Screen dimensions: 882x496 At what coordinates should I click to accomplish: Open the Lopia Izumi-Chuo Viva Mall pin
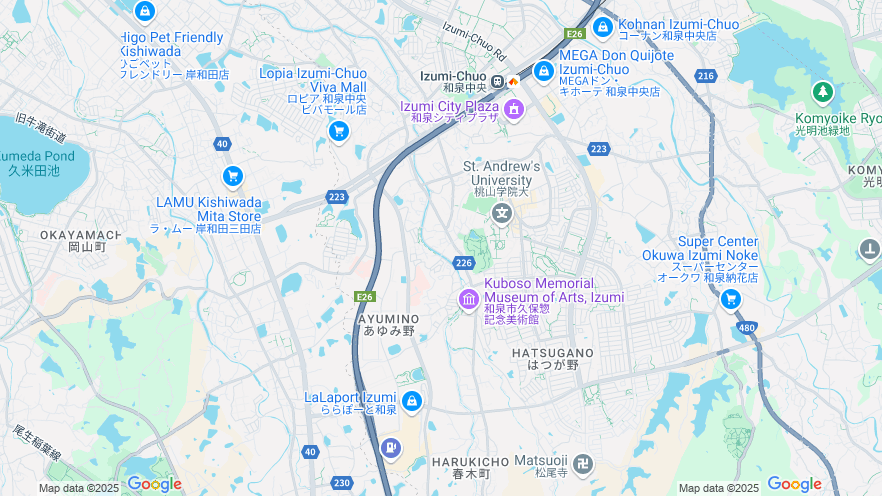338,131
